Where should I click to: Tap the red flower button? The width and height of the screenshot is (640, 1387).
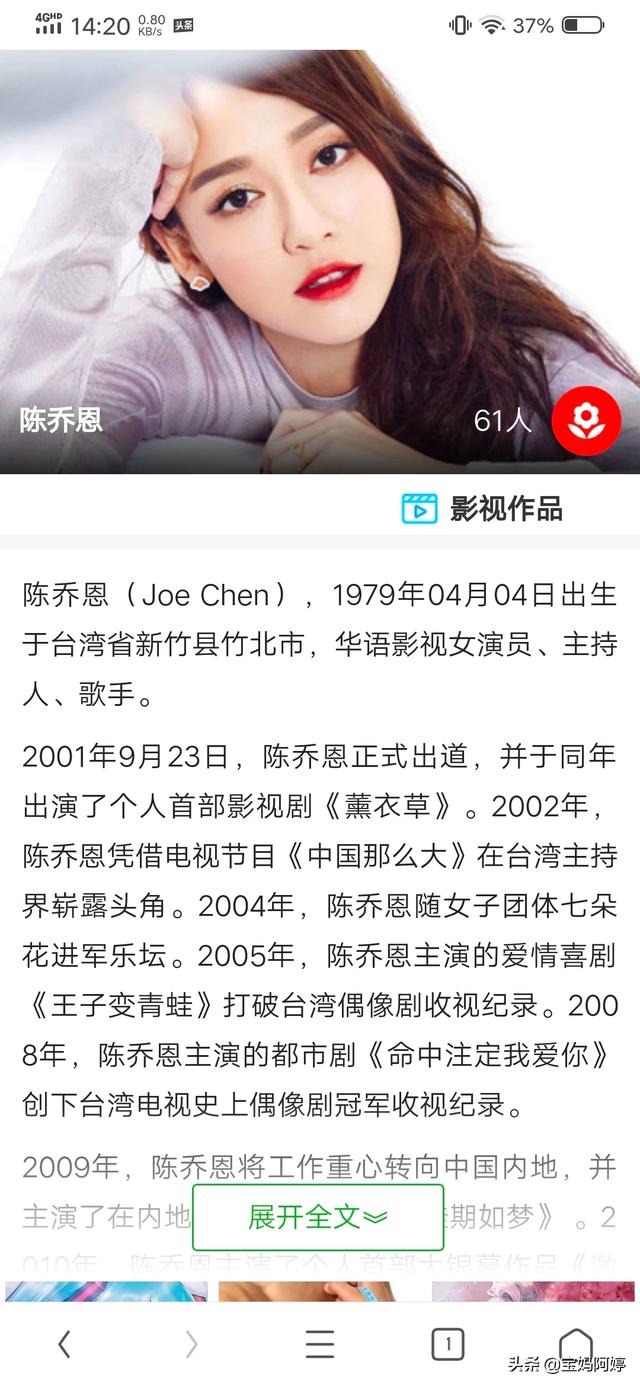[586, 421]
